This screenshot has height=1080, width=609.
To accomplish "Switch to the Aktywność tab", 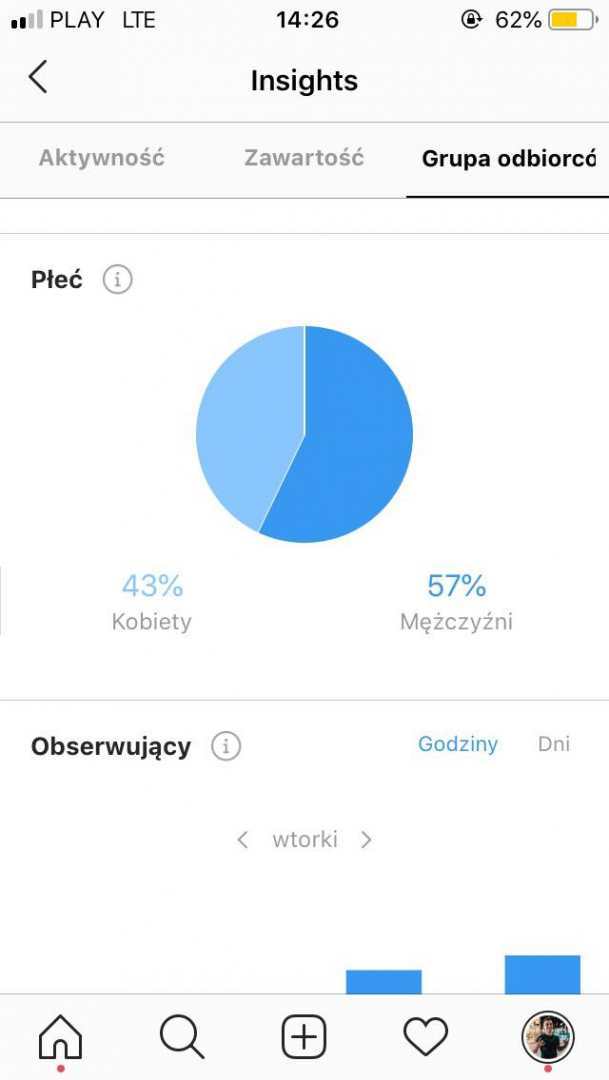I will [x=101, y=158].
